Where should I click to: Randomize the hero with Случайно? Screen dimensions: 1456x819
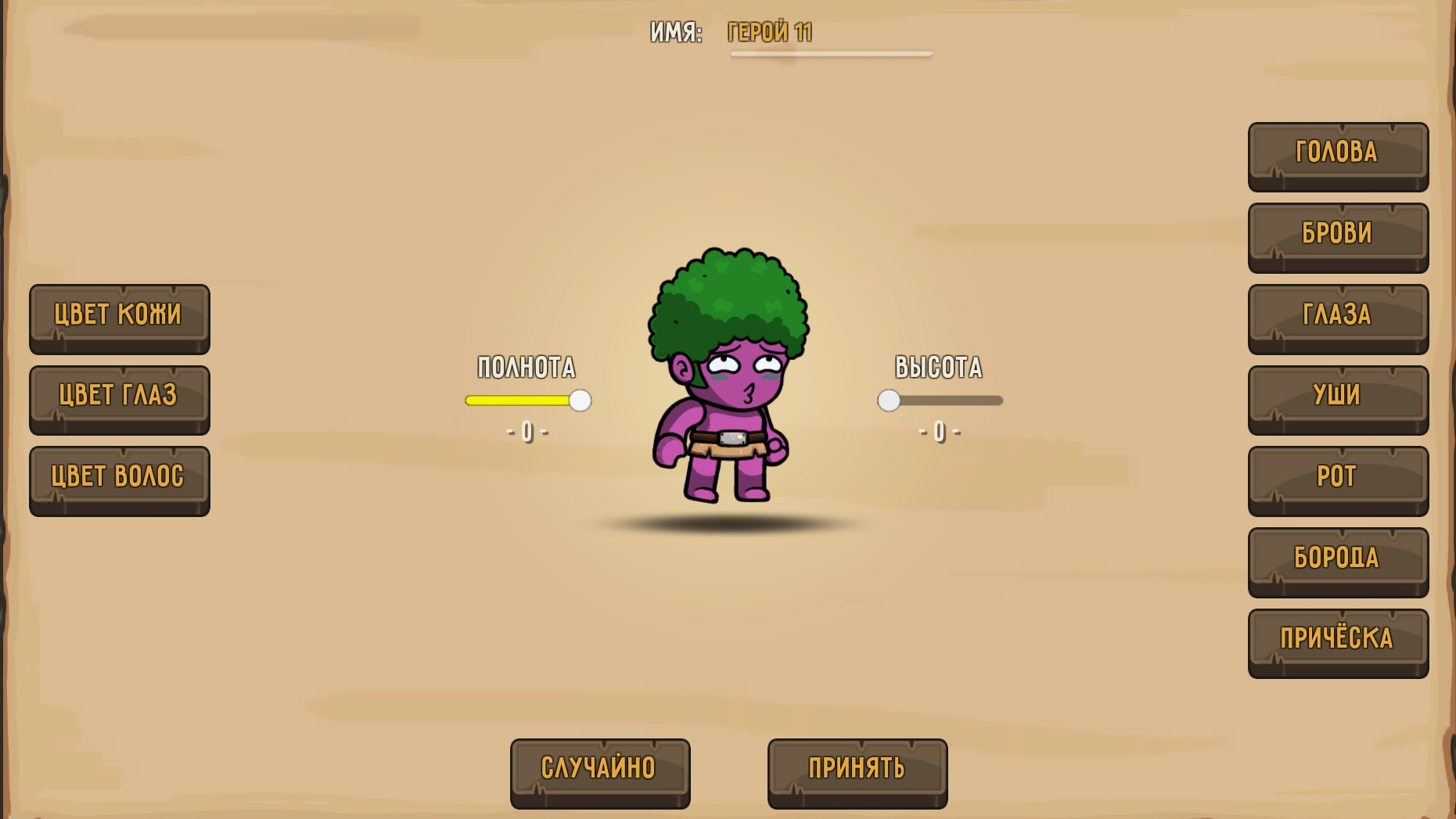click(x=599, y=771)
